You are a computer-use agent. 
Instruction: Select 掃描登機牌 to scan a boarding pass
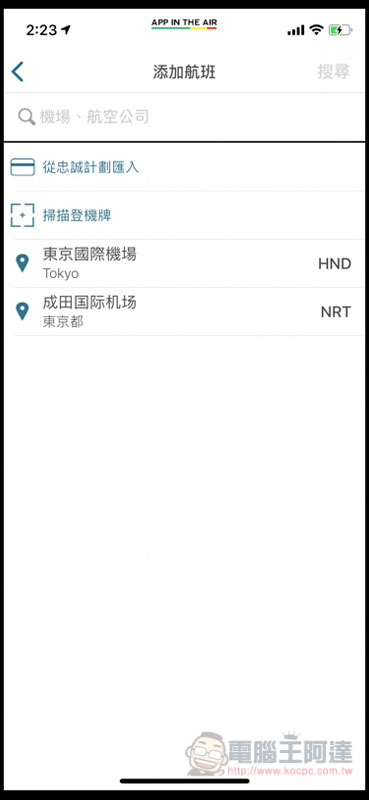[x=184, y=215]
